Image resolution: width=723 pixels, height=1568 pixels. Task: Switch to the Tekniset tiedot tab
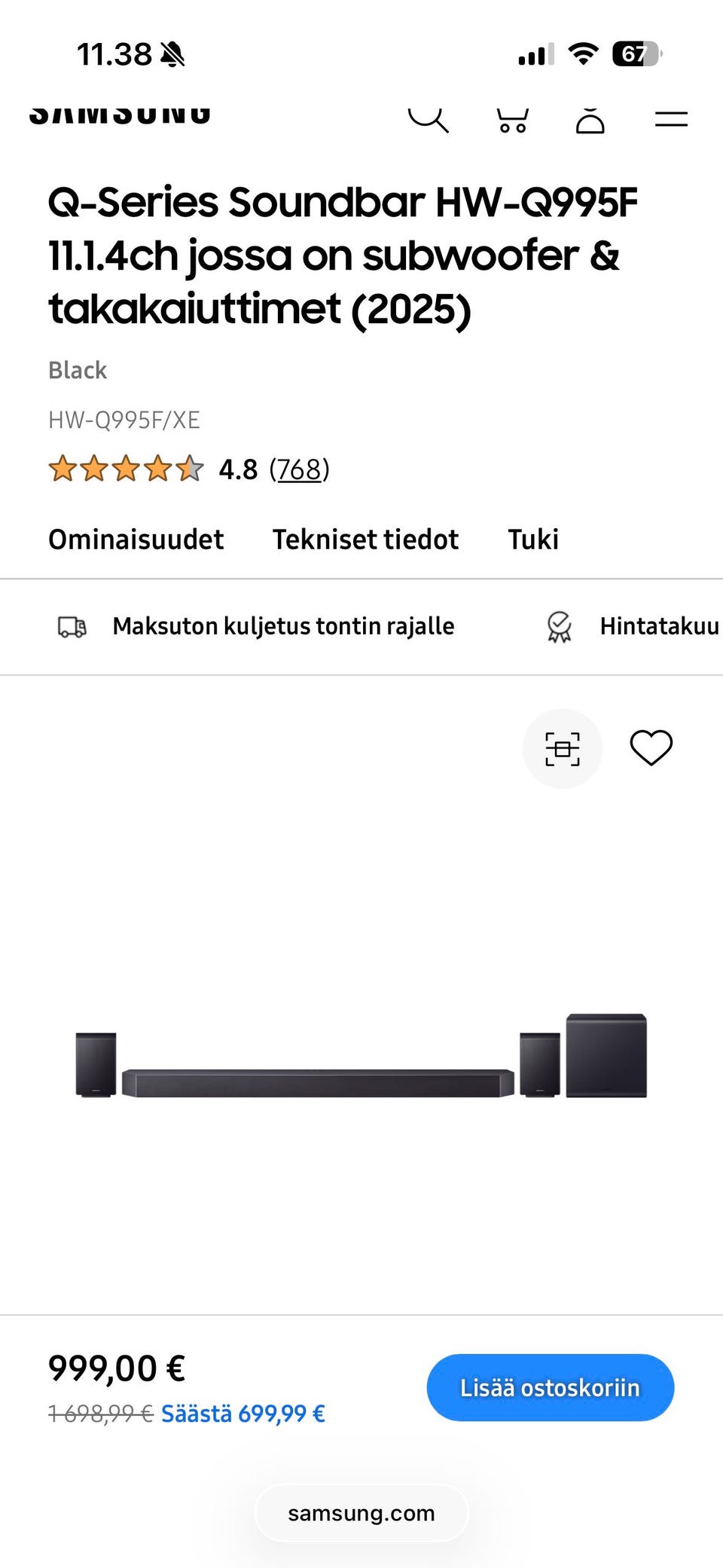[x=366, y=539]
